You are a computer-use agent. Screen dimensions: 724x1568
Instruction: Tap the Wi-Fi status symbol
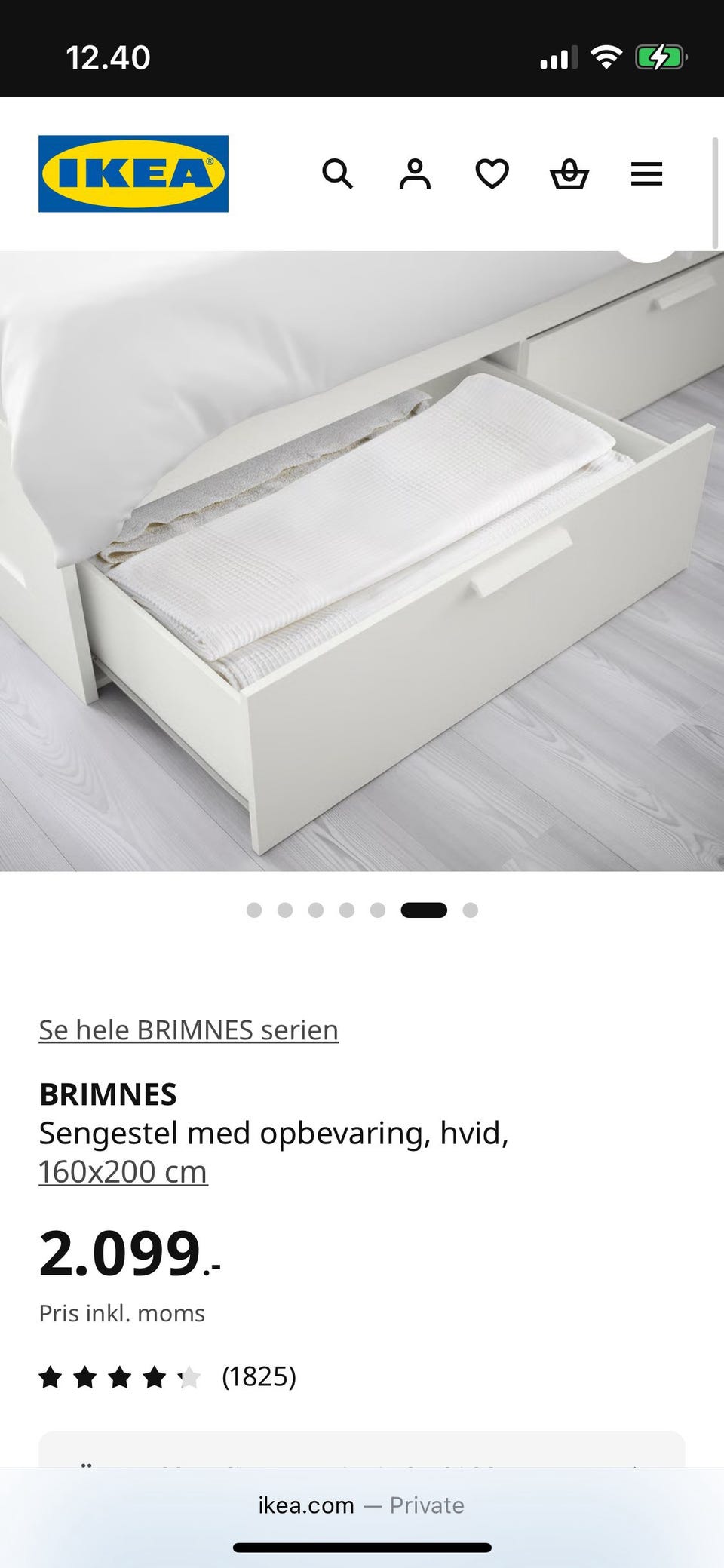[x=607, y=55]
